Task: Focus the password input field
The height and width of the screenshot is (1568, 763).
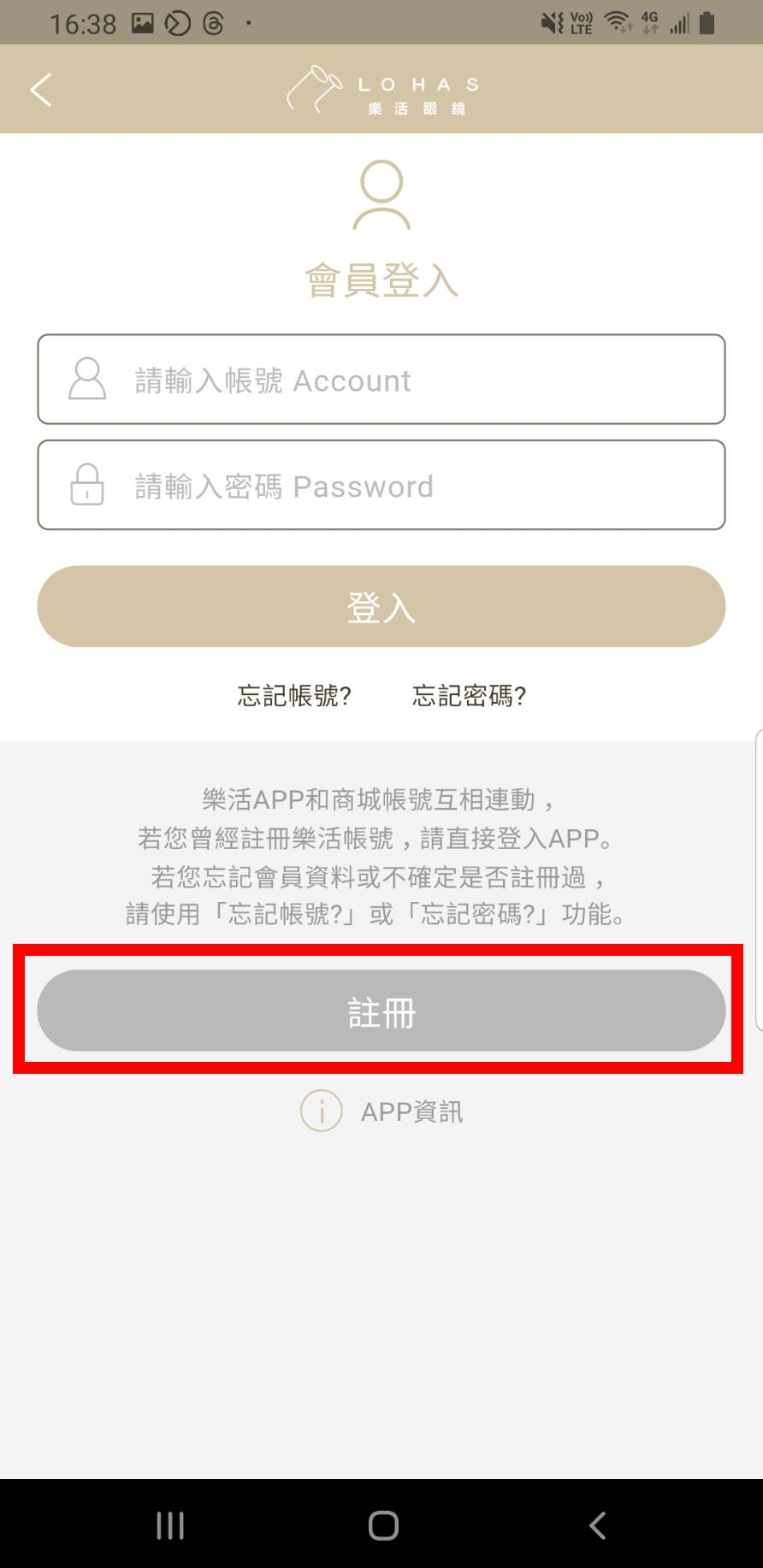Action: click(381, 486)
